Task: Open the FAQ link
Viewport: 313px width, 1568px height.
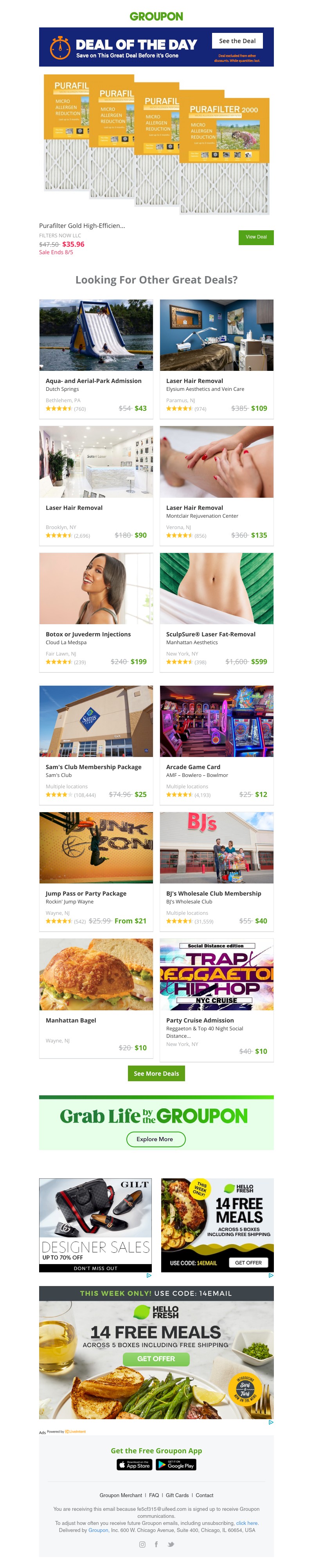Action: pyautogui.click(x=154, y=1495)
